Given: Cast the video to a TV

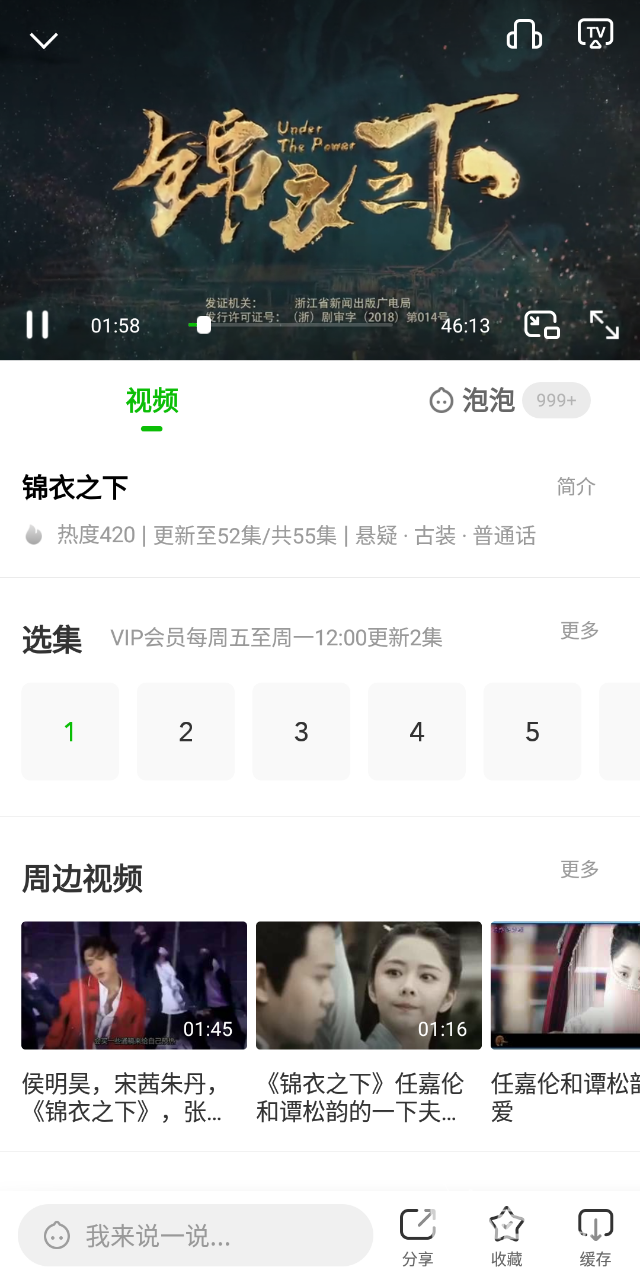Looking at the screenshot, I should [x=595, y=34].
